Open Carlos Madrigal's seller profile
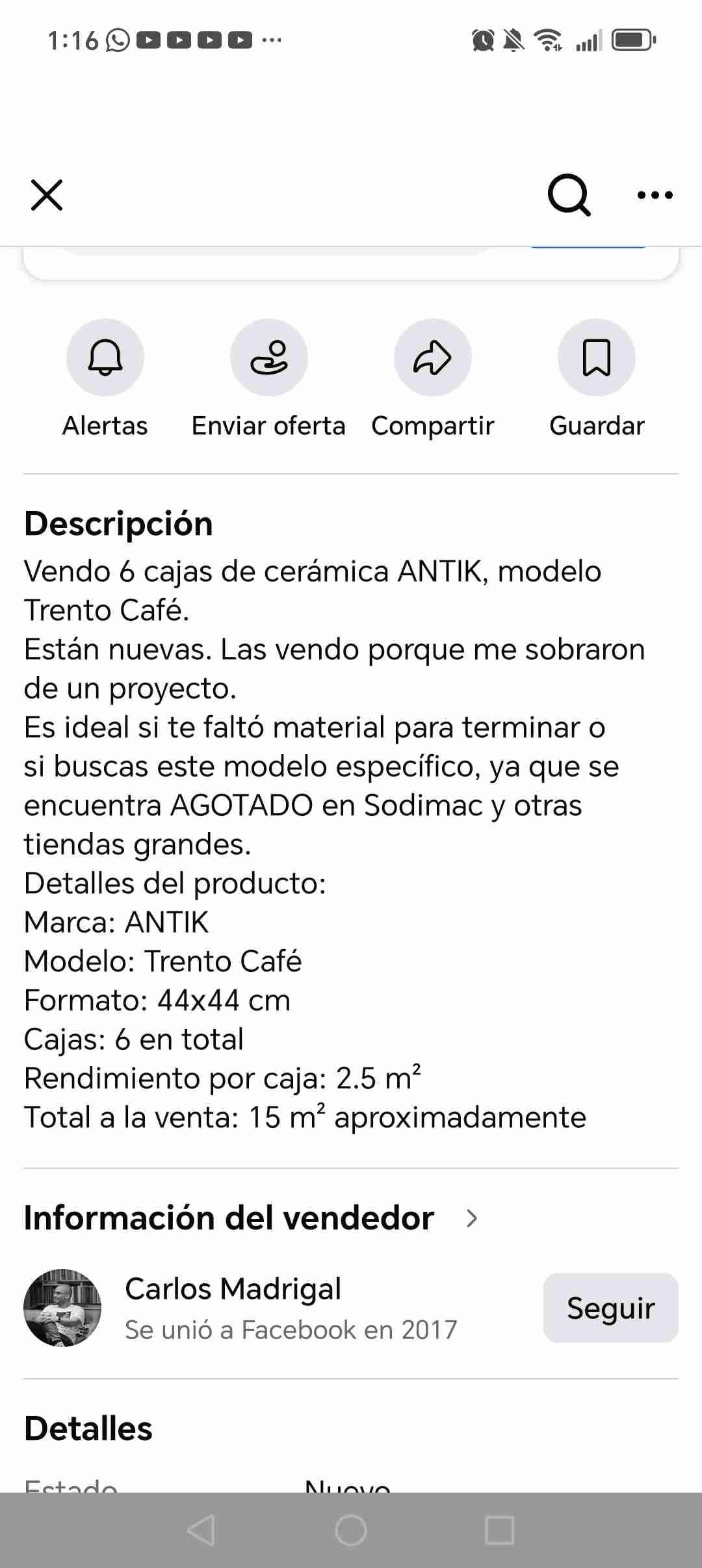 click(233, 1288)
